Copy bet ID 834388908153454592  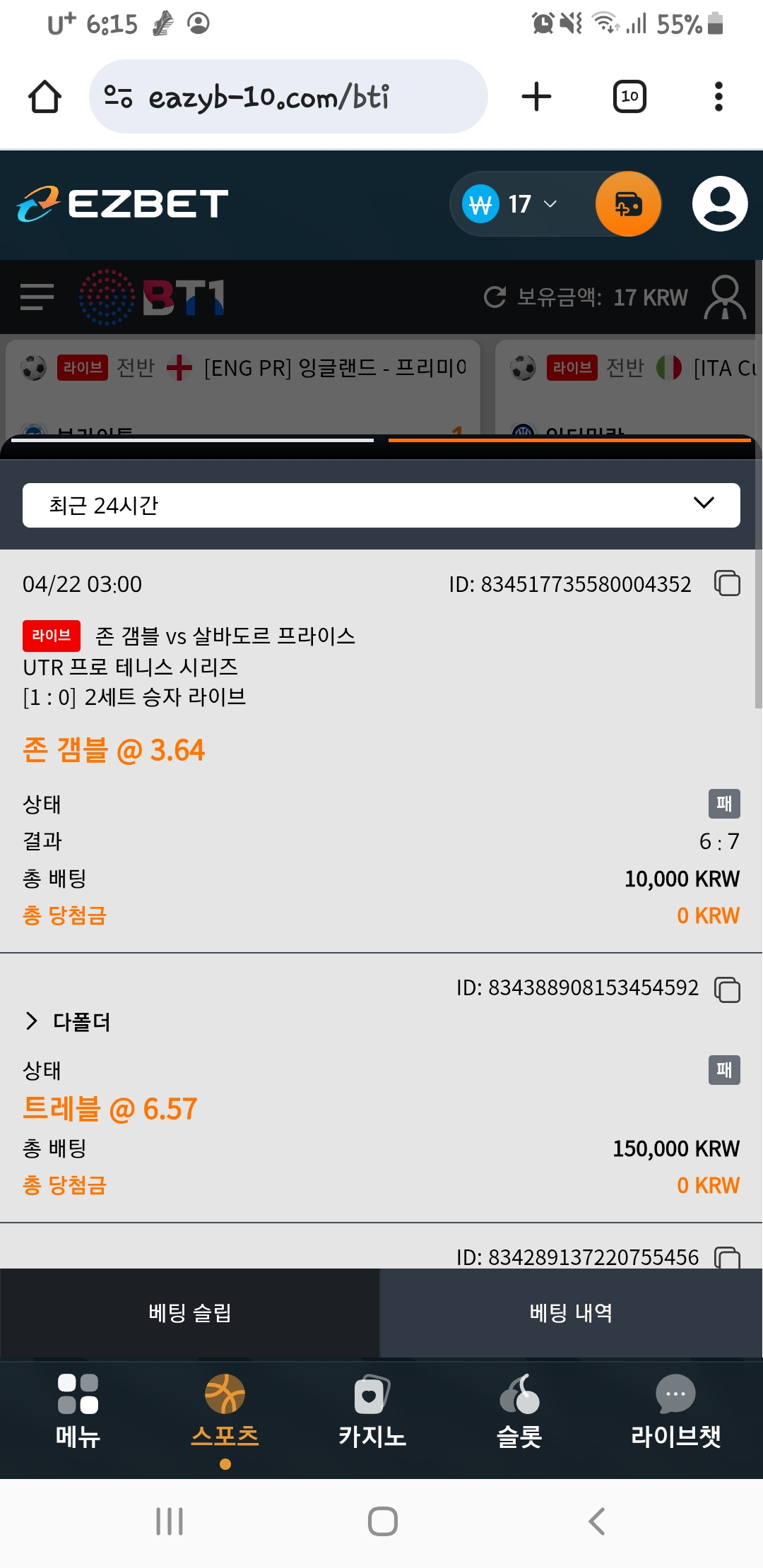[727, 990]
